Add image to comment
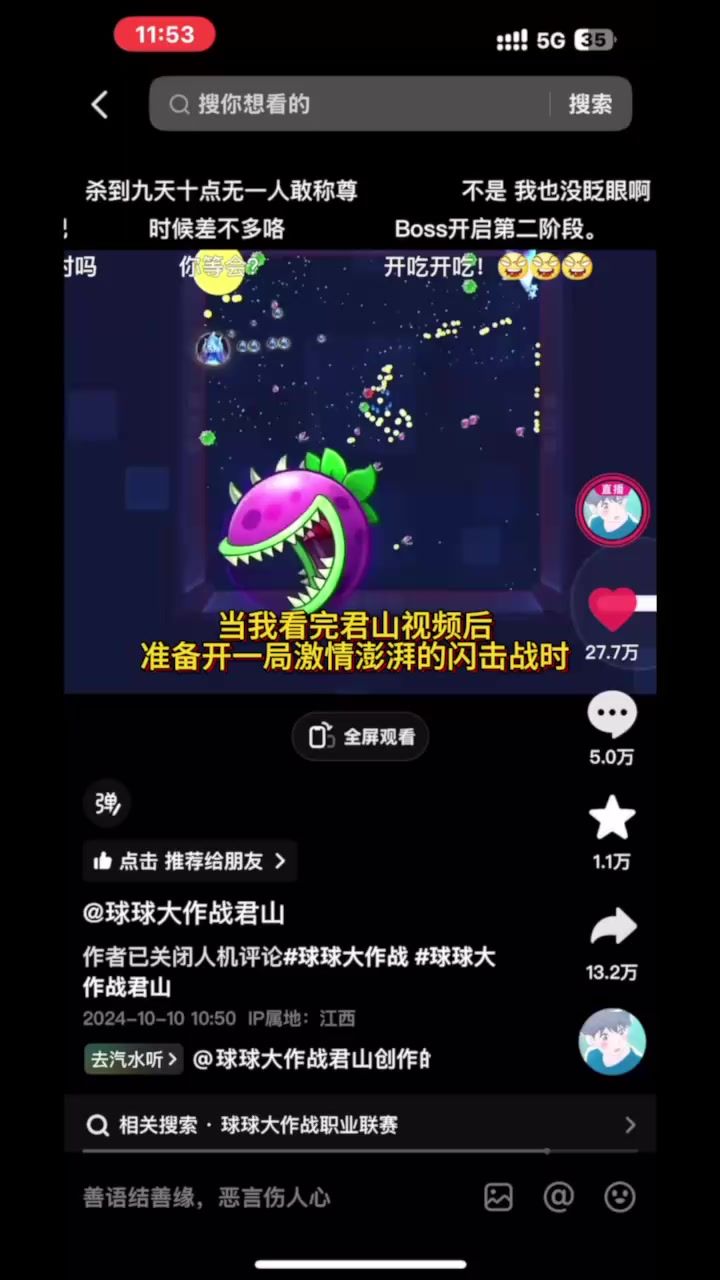Viewport: 720px width, 1280px height. 498,1197
